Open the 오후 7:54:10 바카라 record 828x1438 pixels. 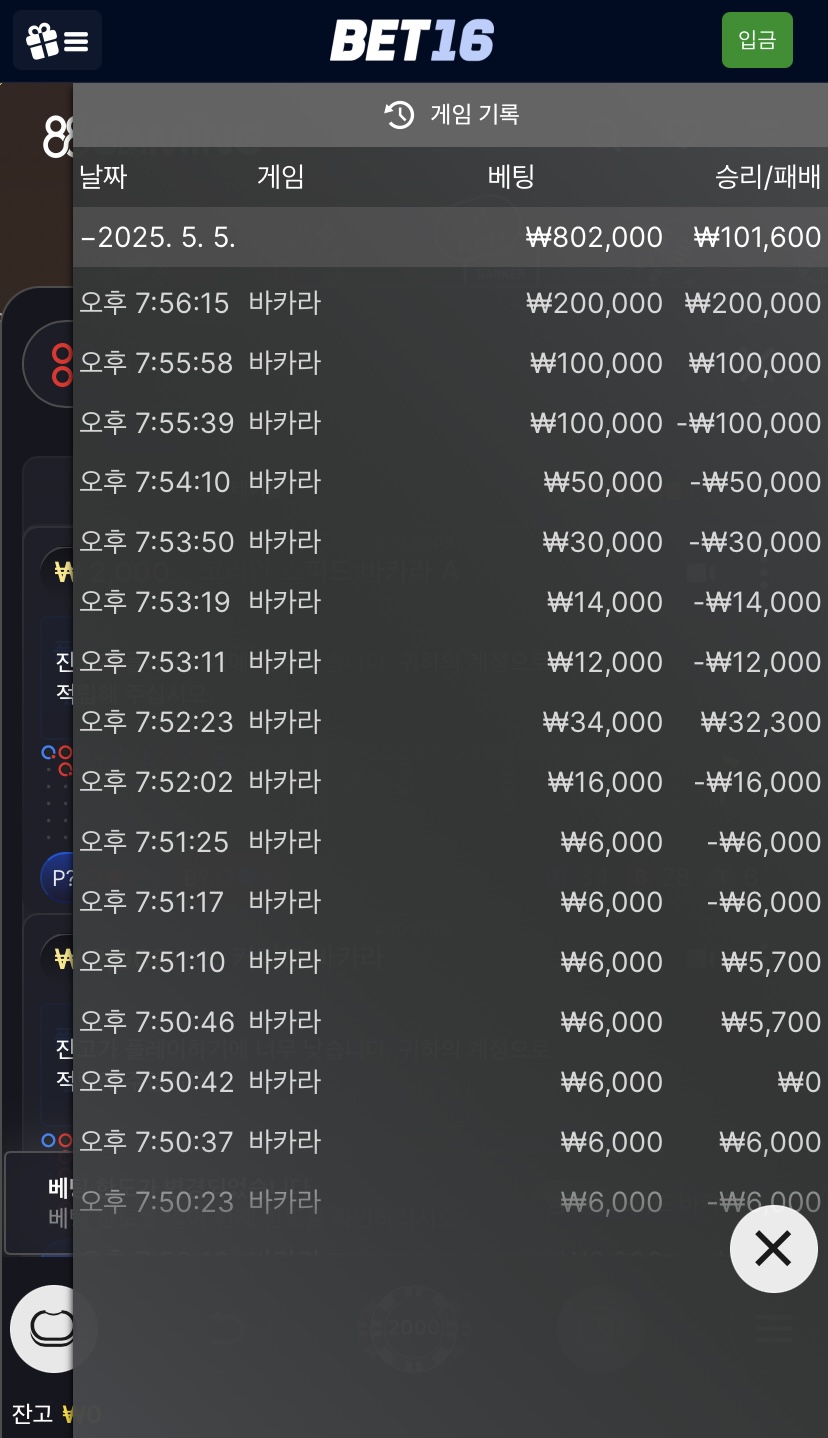coord(450,483)
